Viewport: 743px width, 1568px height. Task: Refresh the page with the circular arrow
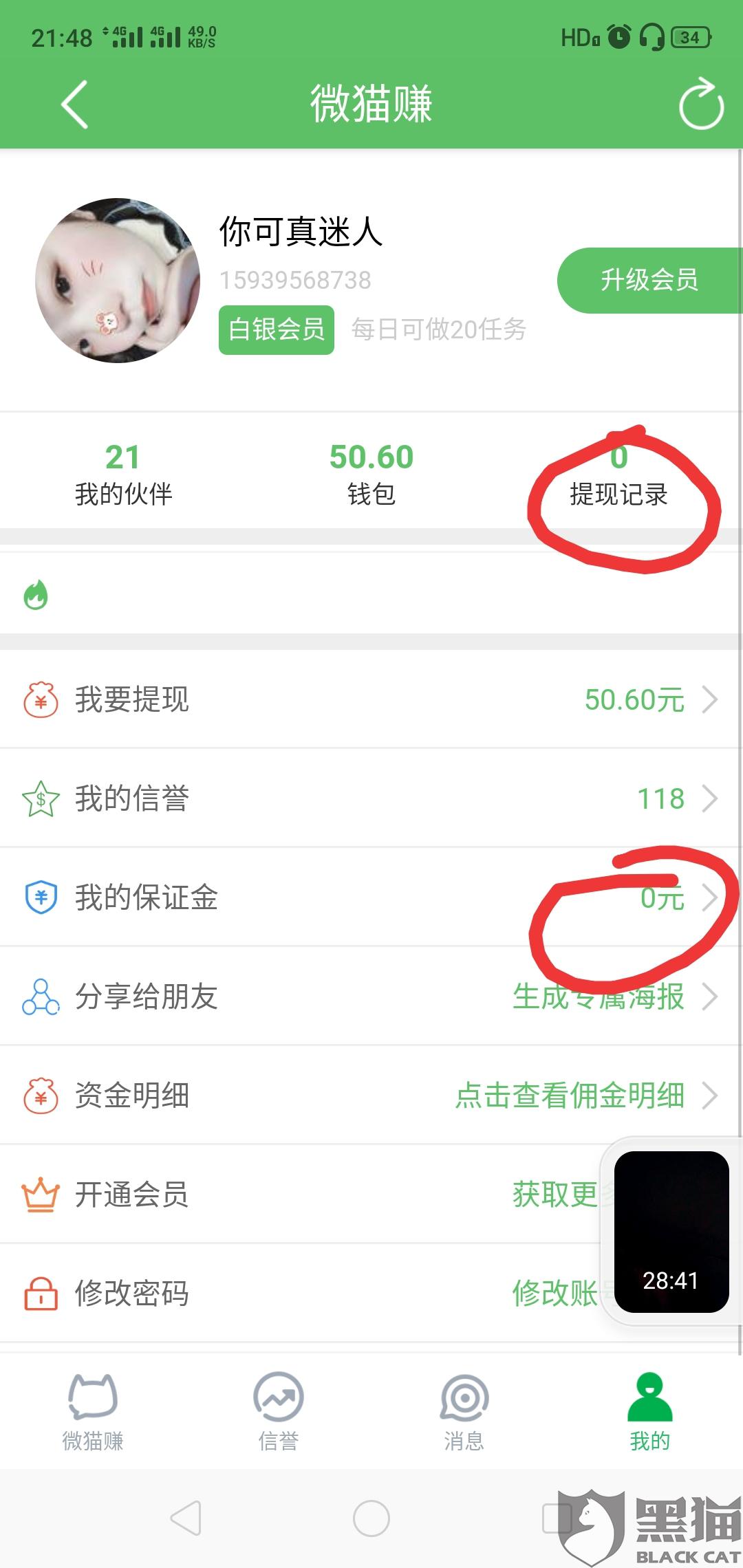point(701,104)
